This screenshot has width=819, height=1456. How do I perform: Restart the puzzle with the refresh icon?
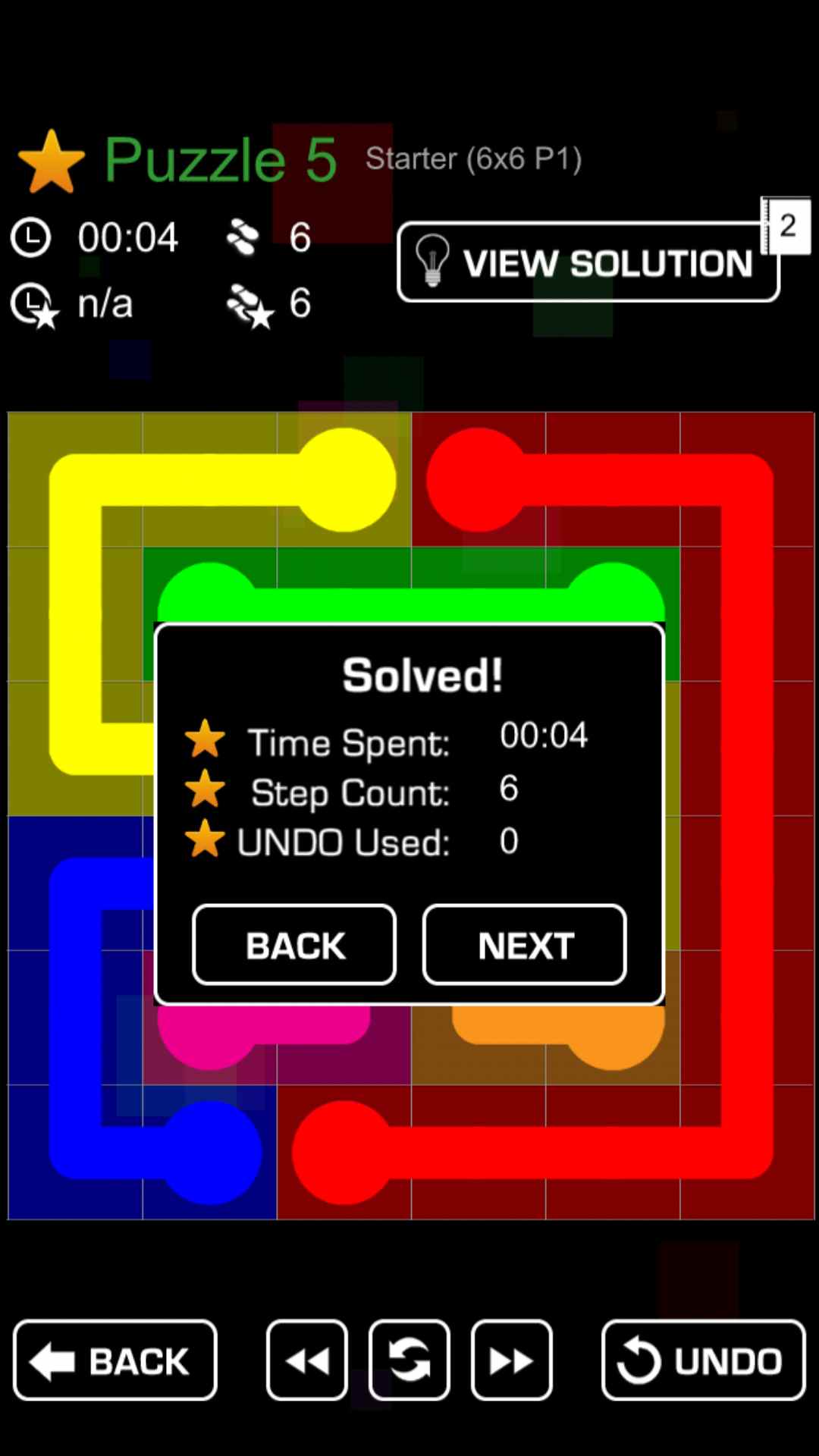click(409, 1360)
